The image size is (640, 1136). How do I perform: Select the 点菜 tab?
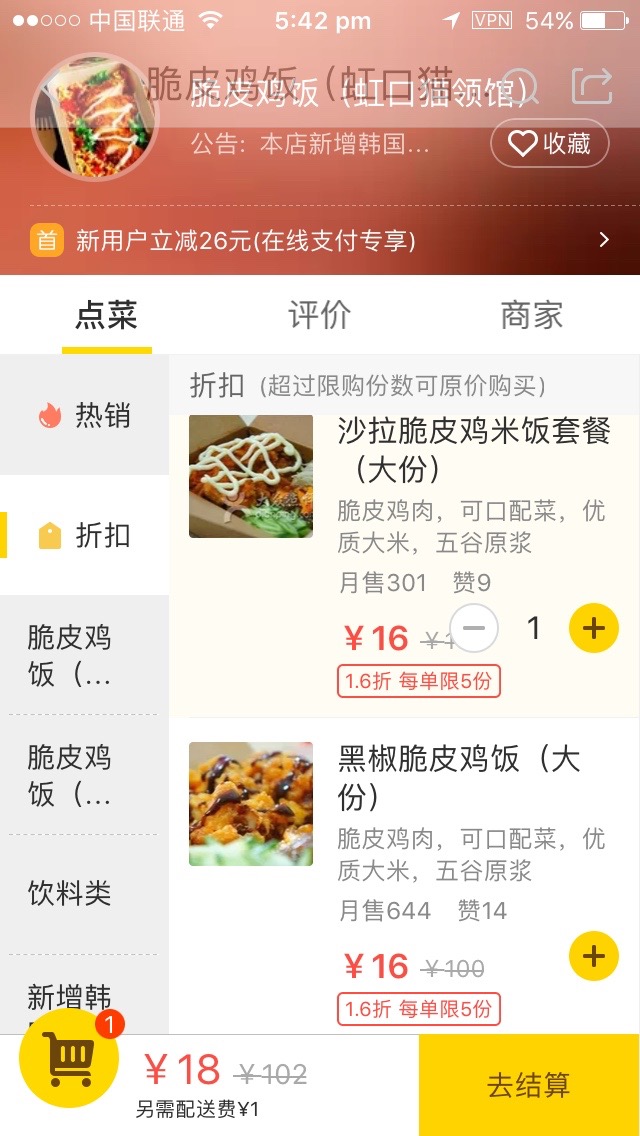point(106,315)
